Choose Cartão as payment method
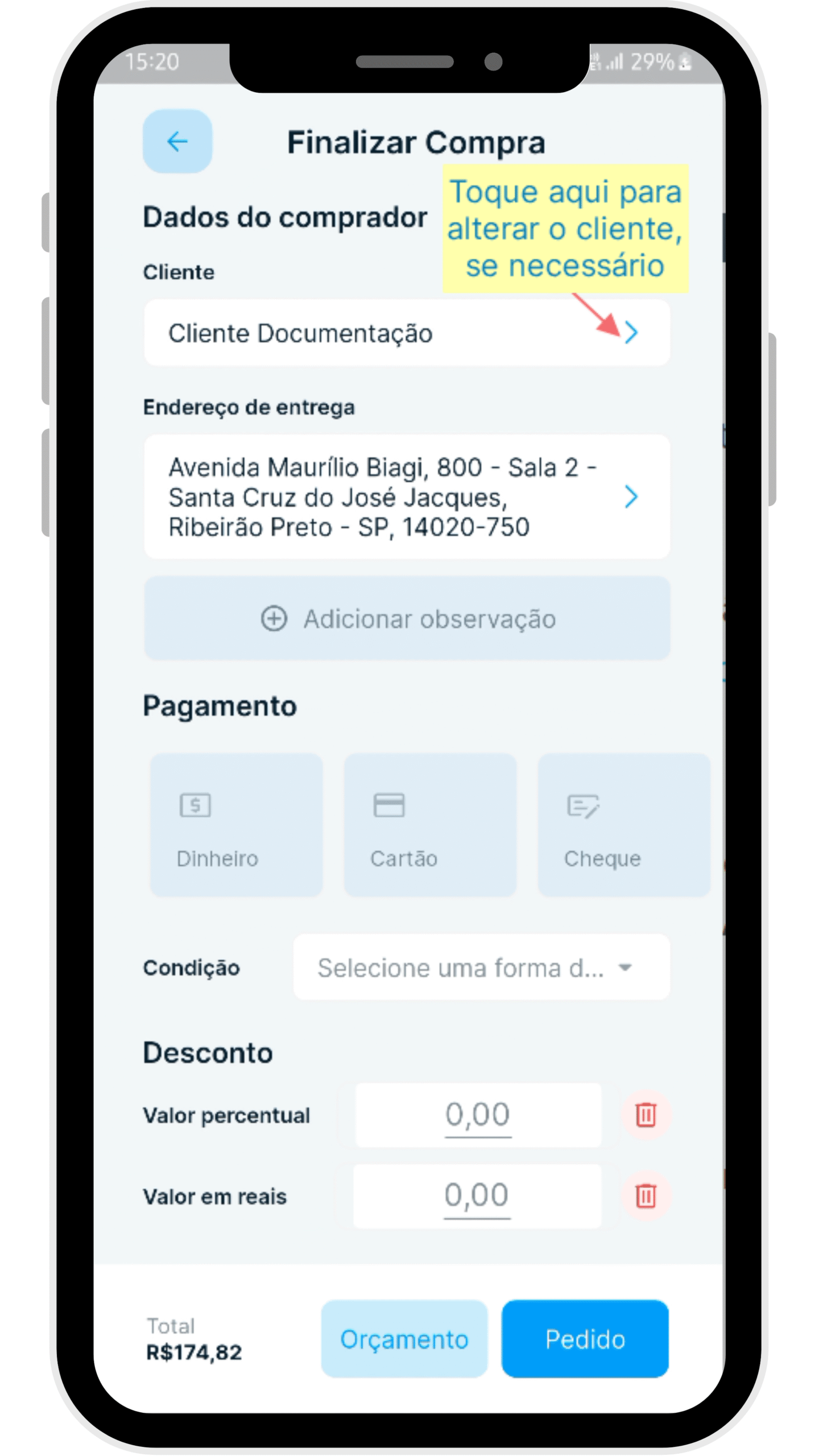This screenshot has height=1456, width=819. coord(430,824)
